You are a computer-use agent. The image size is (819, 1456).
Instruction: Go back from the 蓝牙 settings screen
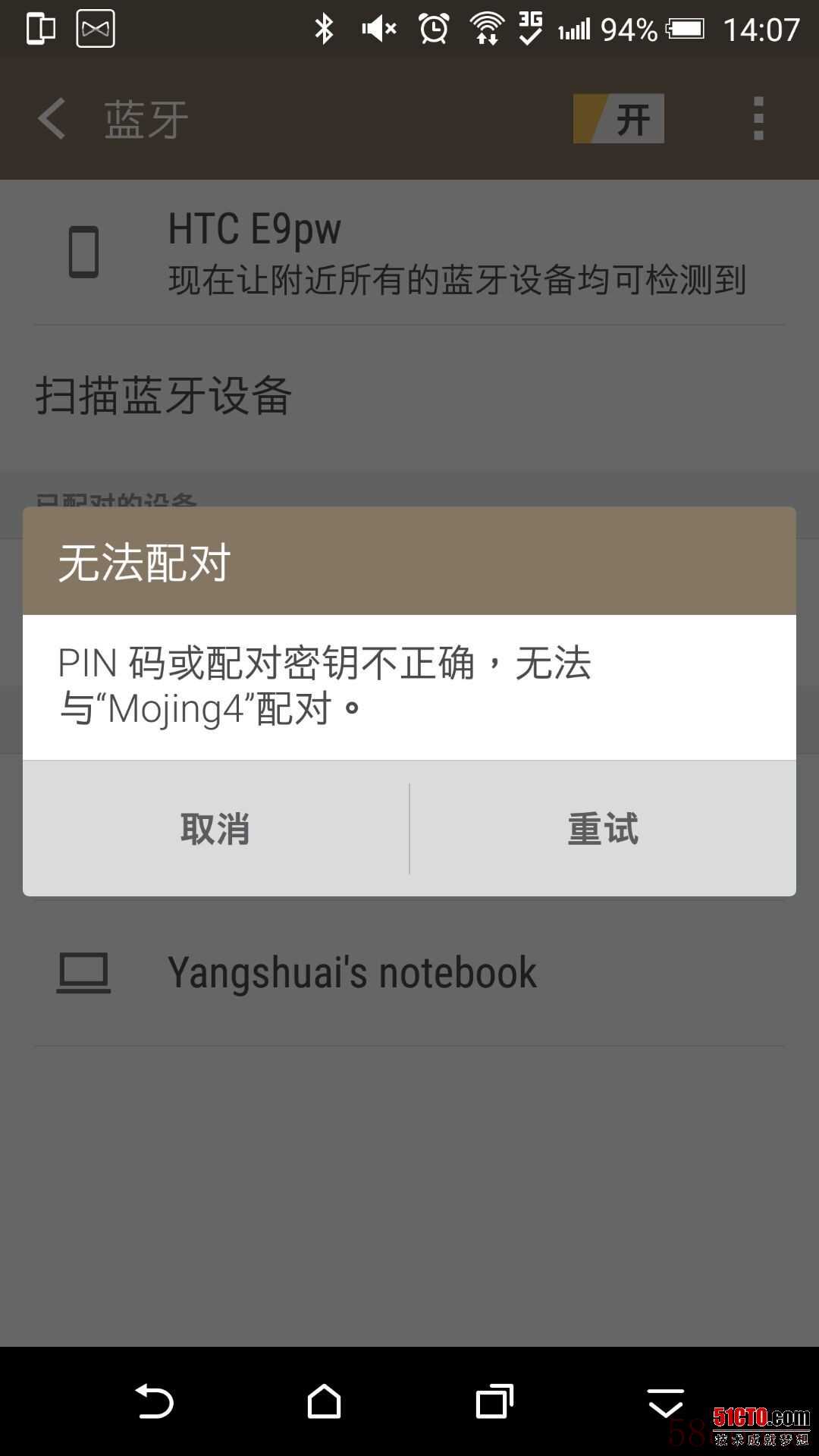[52, 119]
